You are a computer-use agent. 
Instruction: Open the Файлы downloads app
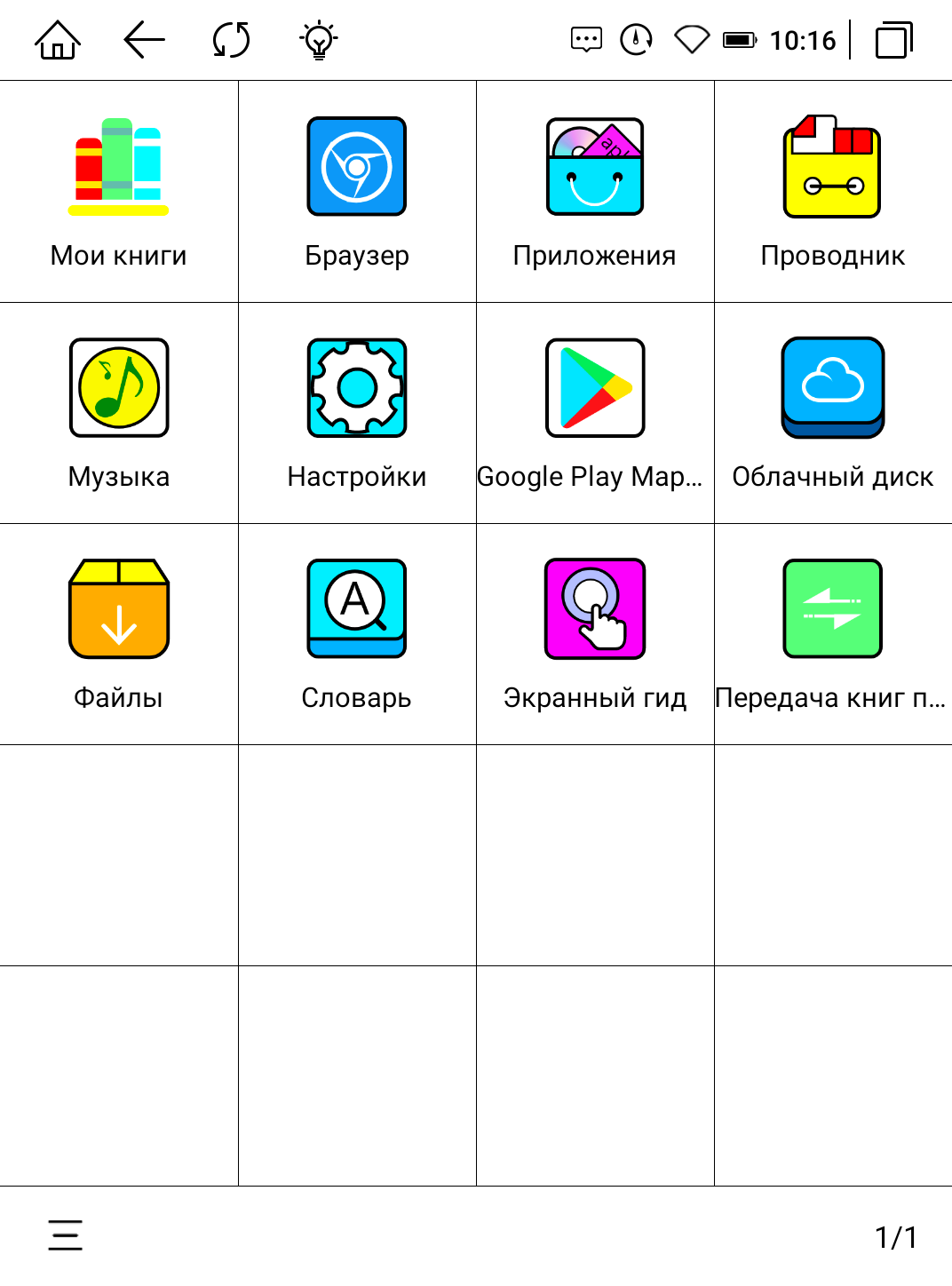pos(119,609)
